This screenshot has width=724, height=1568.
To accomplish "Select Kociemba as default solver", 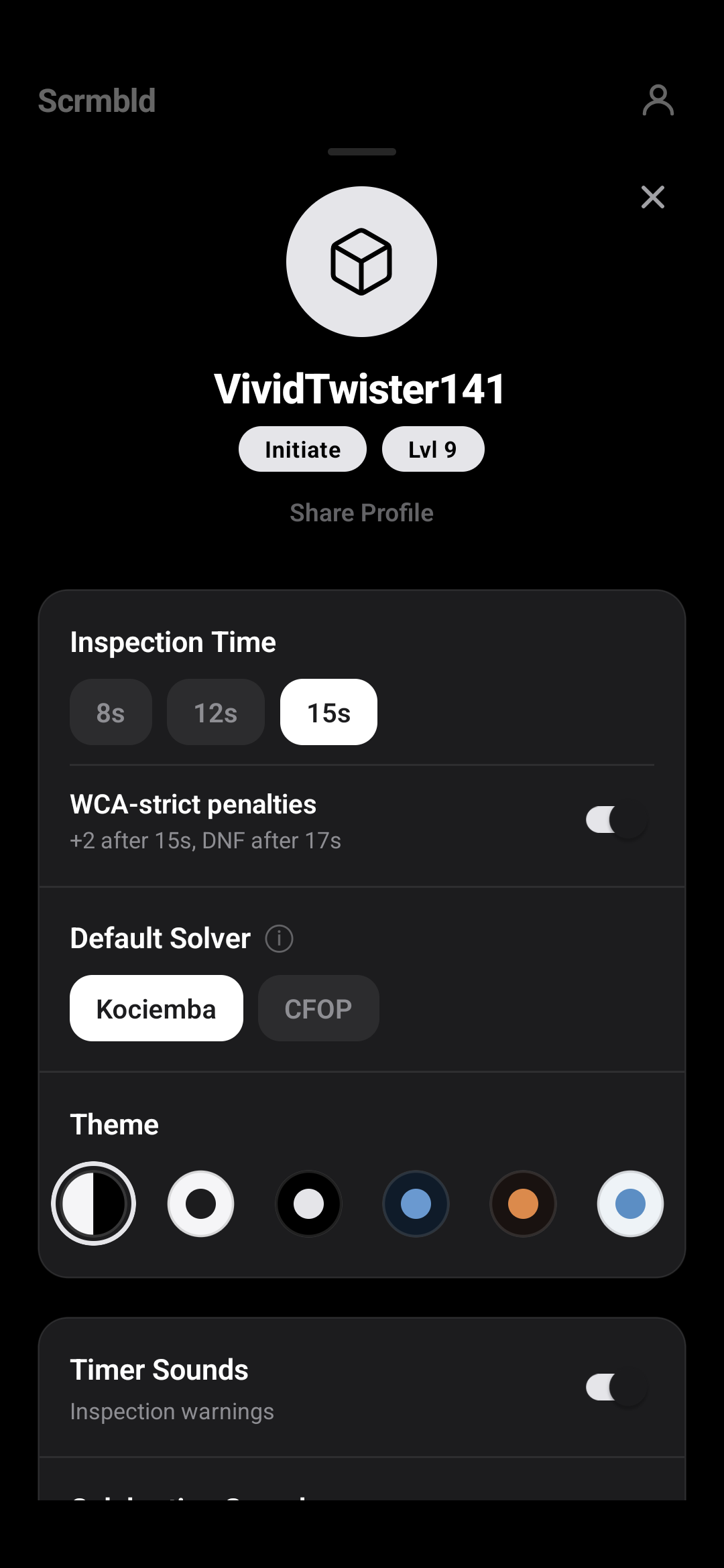I will [x=156, y=1008].
